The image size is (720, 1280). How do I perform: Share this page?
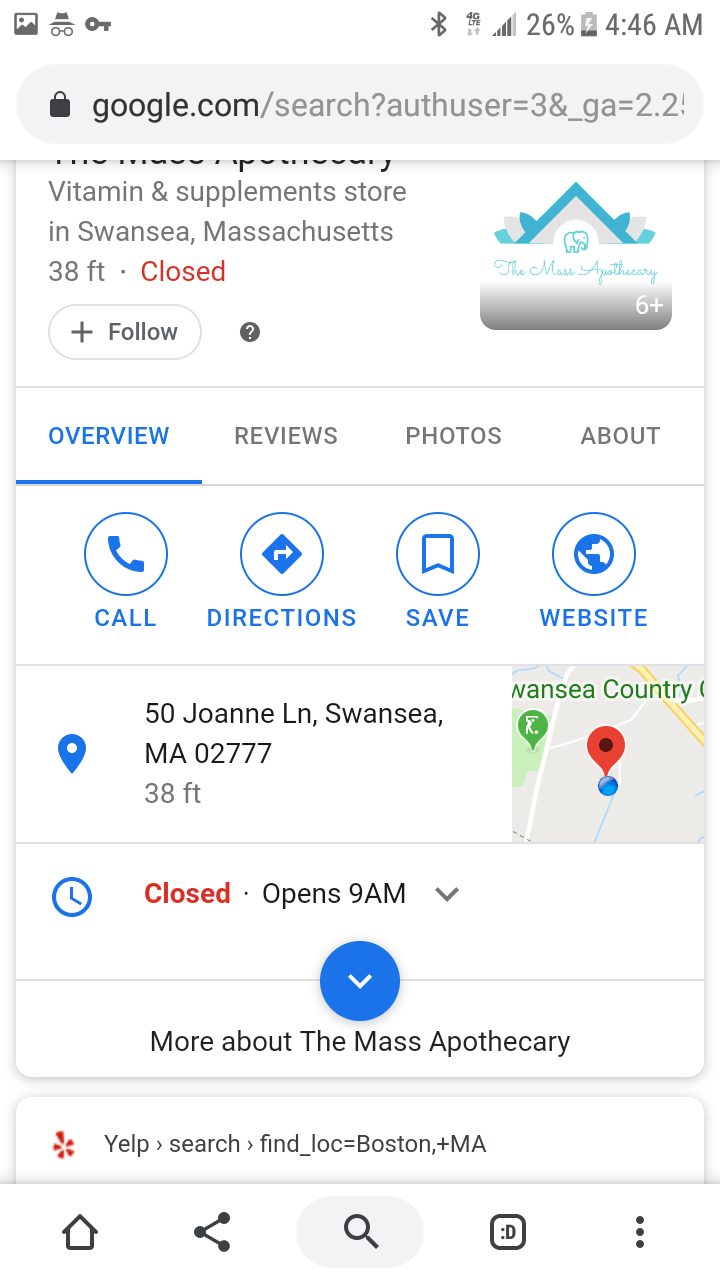pyautogui.click(x=212, y=1232)
